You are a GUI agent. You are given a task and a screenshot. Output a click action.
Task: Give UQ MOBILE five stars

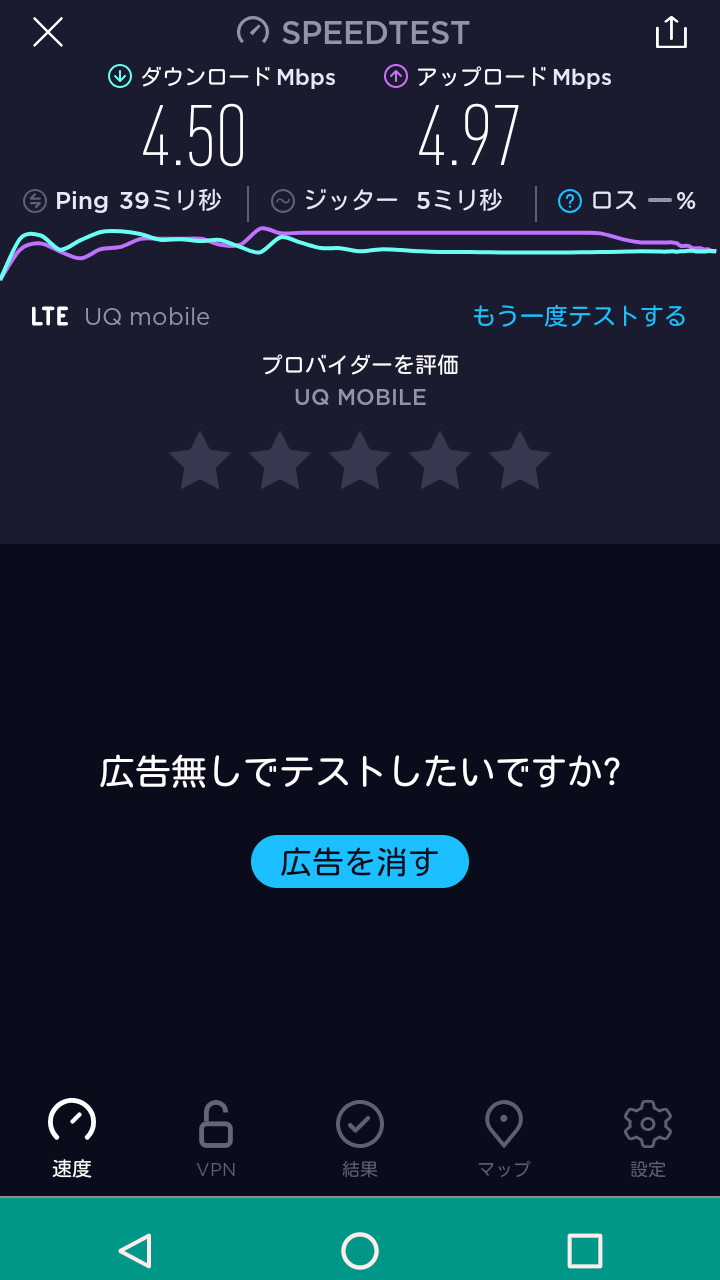pyautogui.click(x=520, y=460)
